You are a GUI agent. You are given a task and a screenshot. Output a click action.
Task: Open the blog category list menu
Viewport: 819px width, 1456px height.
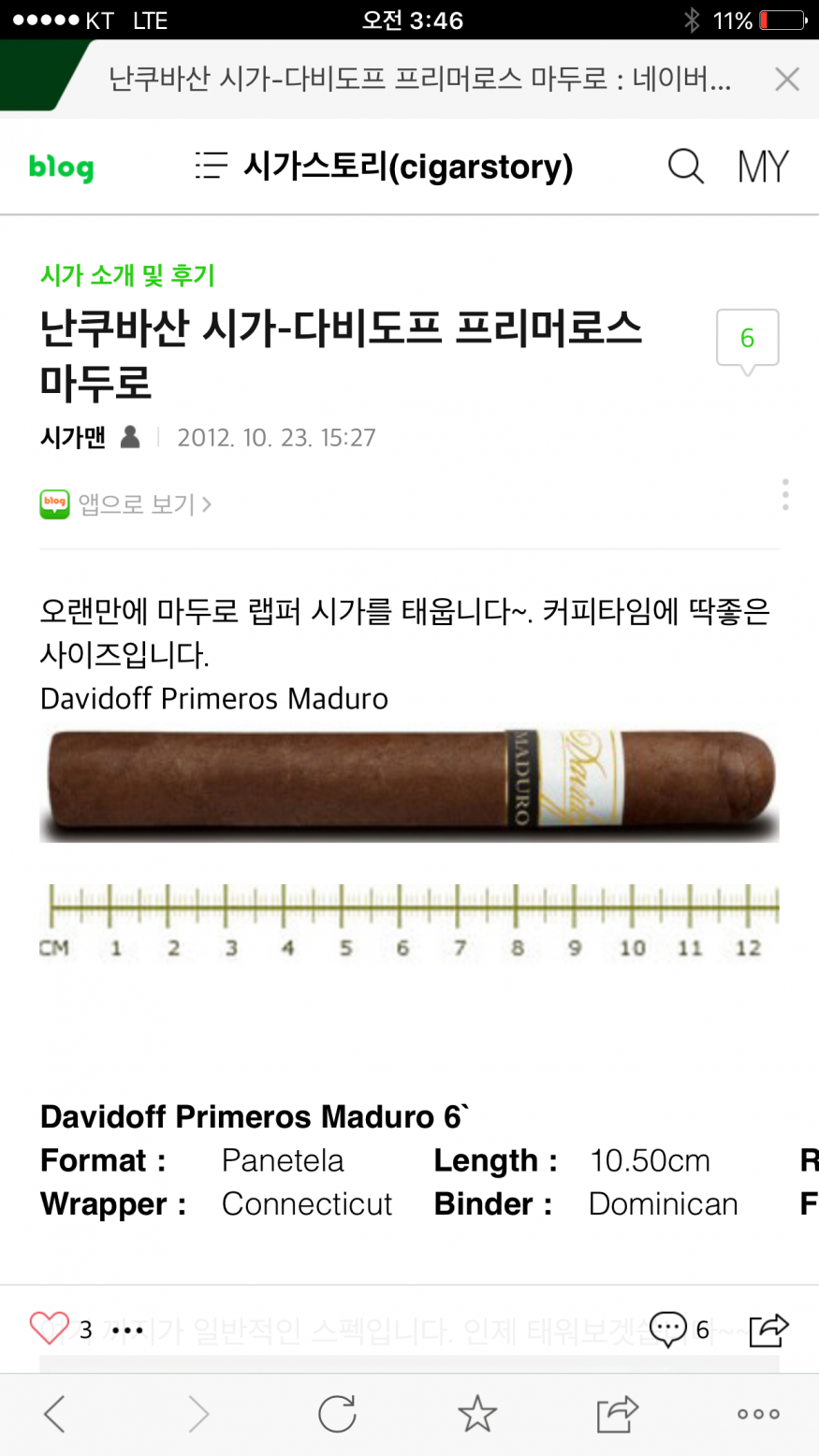(x=212, y=166)
